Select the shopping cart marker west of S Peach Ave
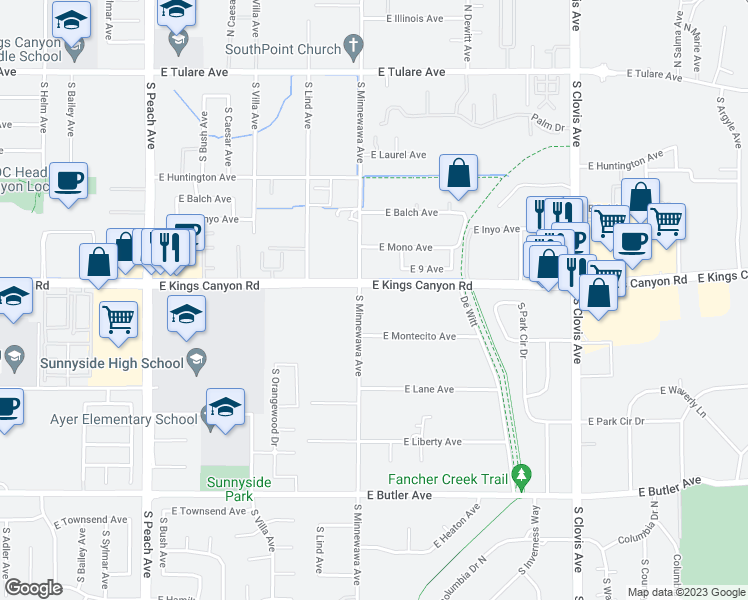Viewport: 748px width, 600px height. click(118, 321)
